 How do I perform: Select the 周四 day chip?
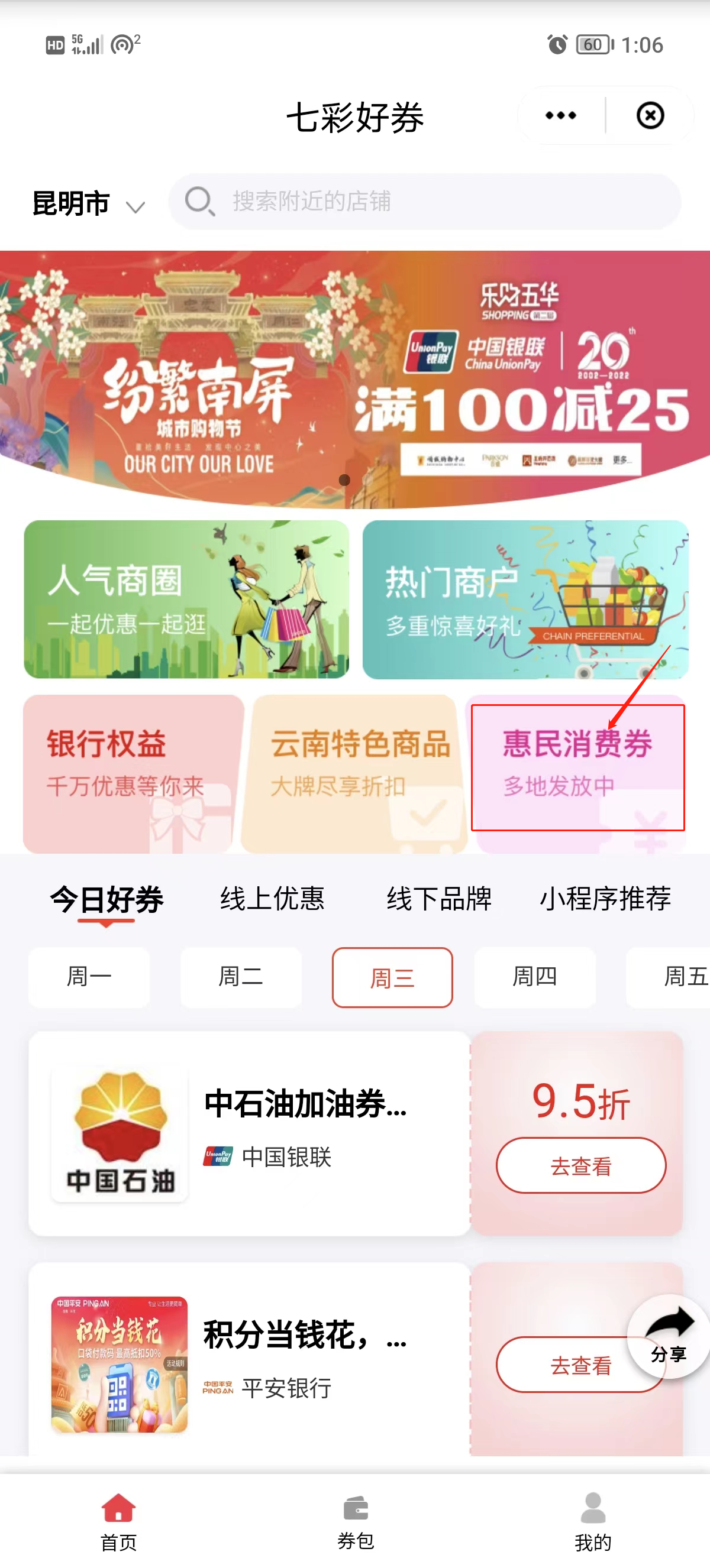point(535,977)
